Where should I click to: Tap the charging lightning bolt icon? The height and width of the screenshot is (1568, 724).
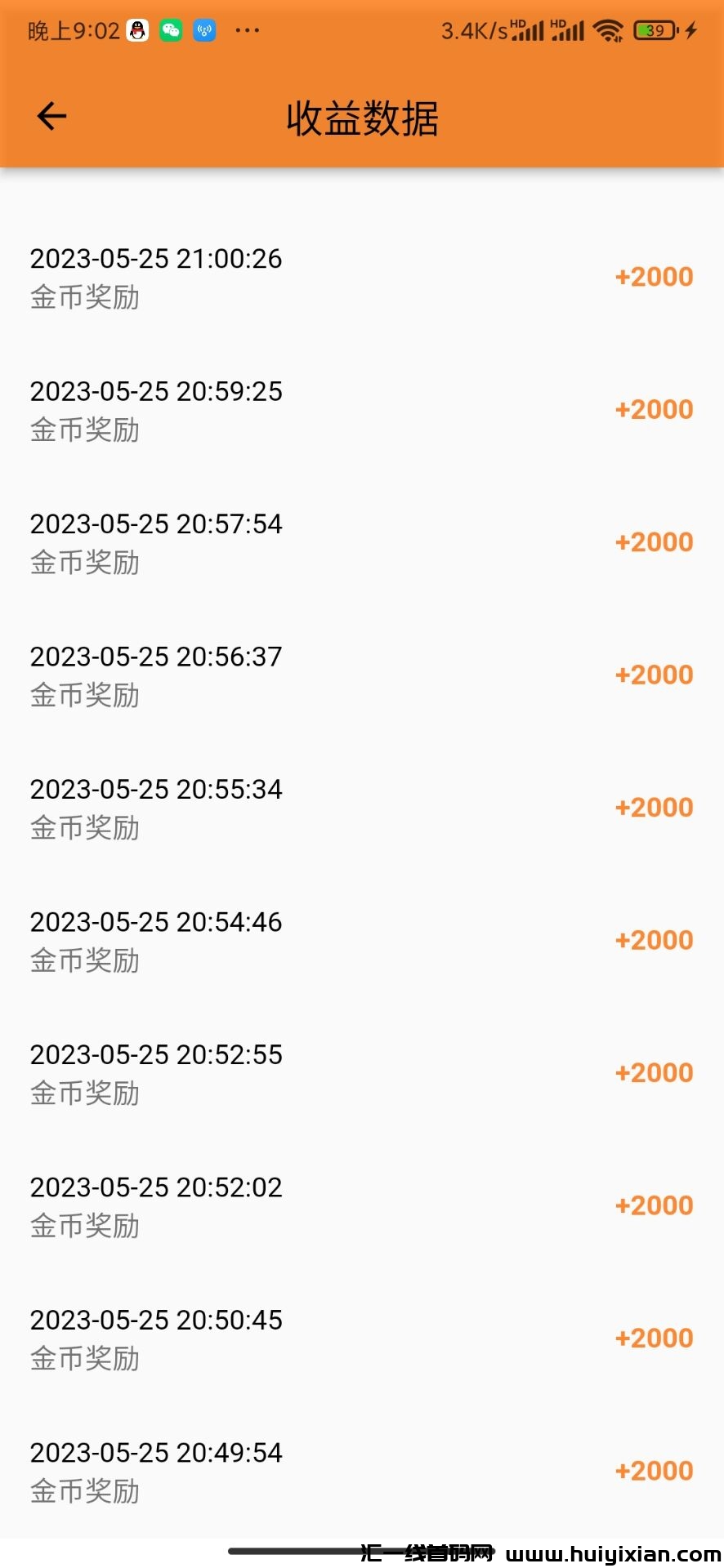tap(690, 29)
